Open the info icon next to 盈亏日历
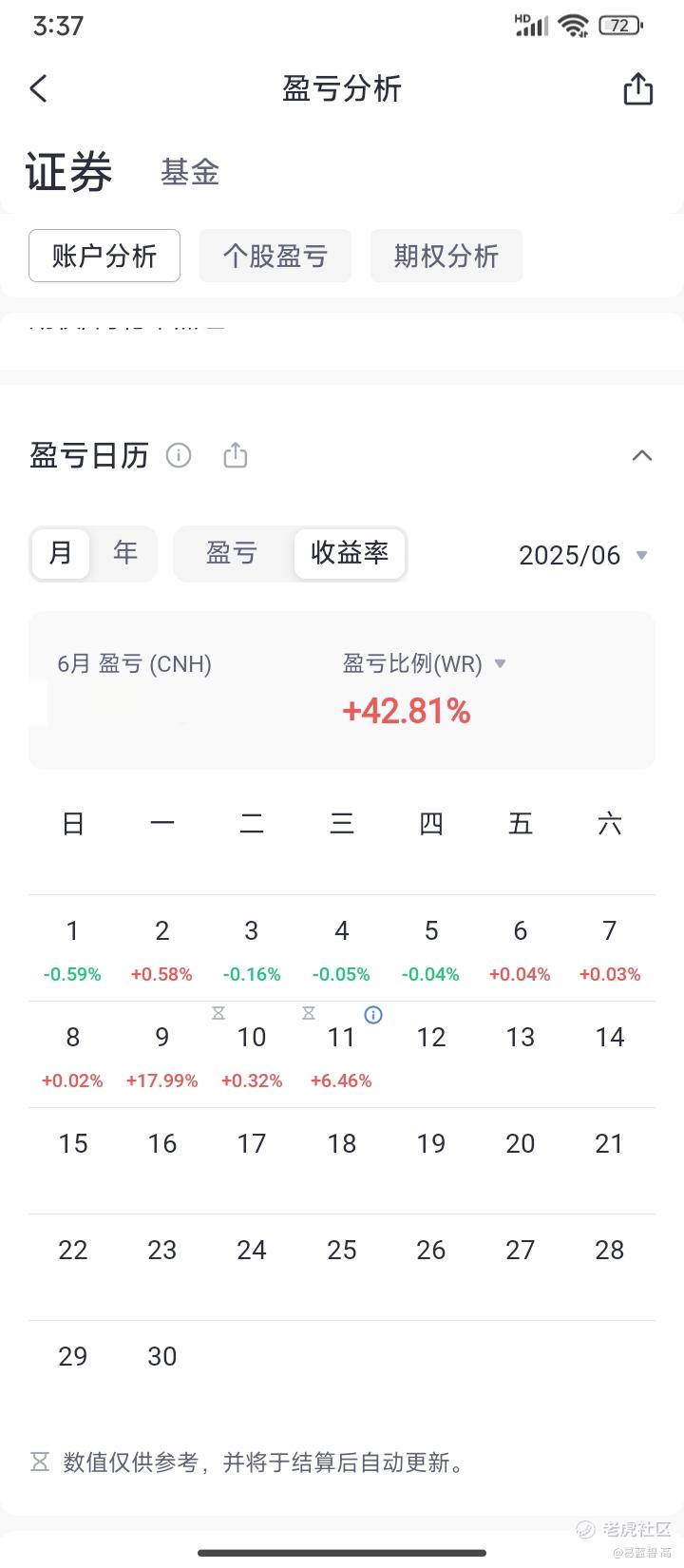 [x=179, y=456]
